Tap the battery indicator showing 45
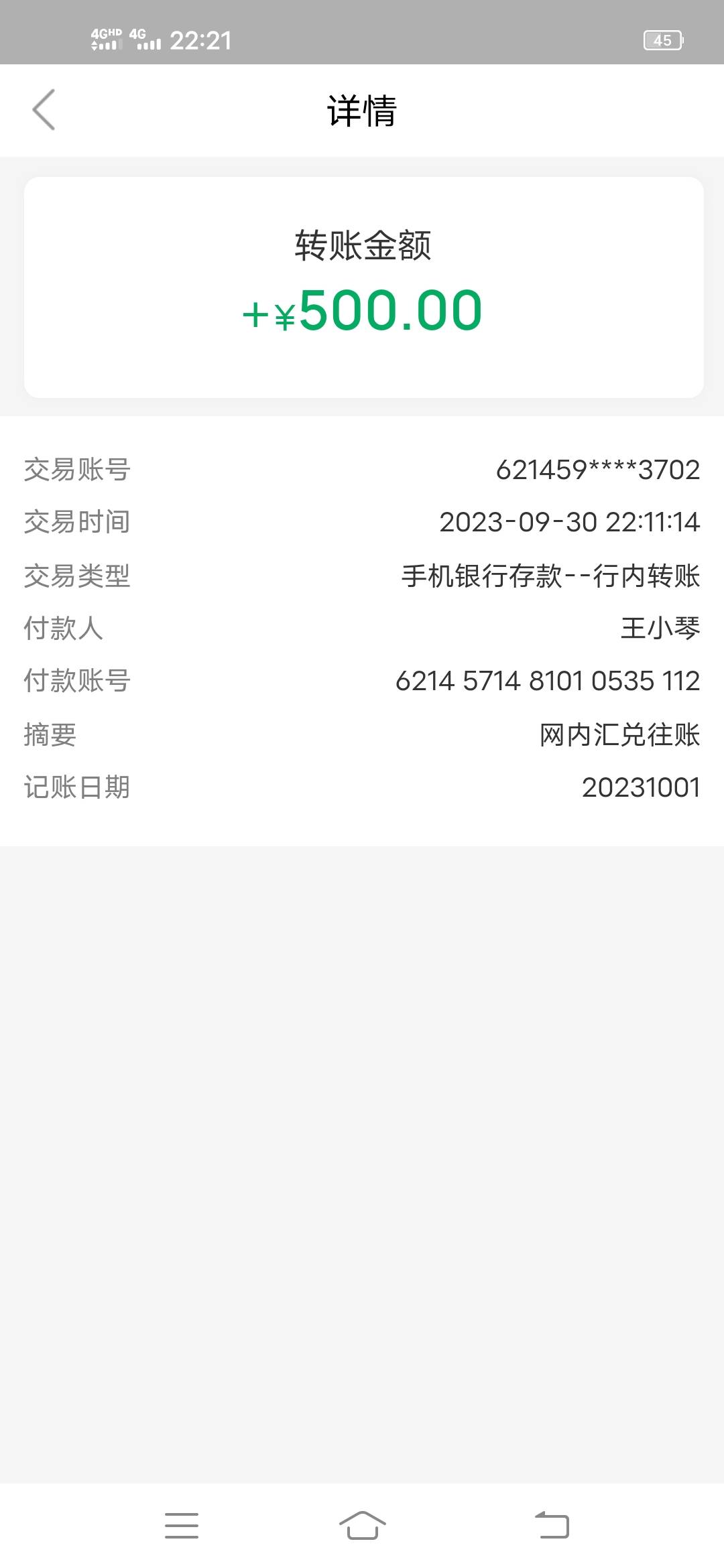This screenshot has width=724, height=1568. click(664, 40)
